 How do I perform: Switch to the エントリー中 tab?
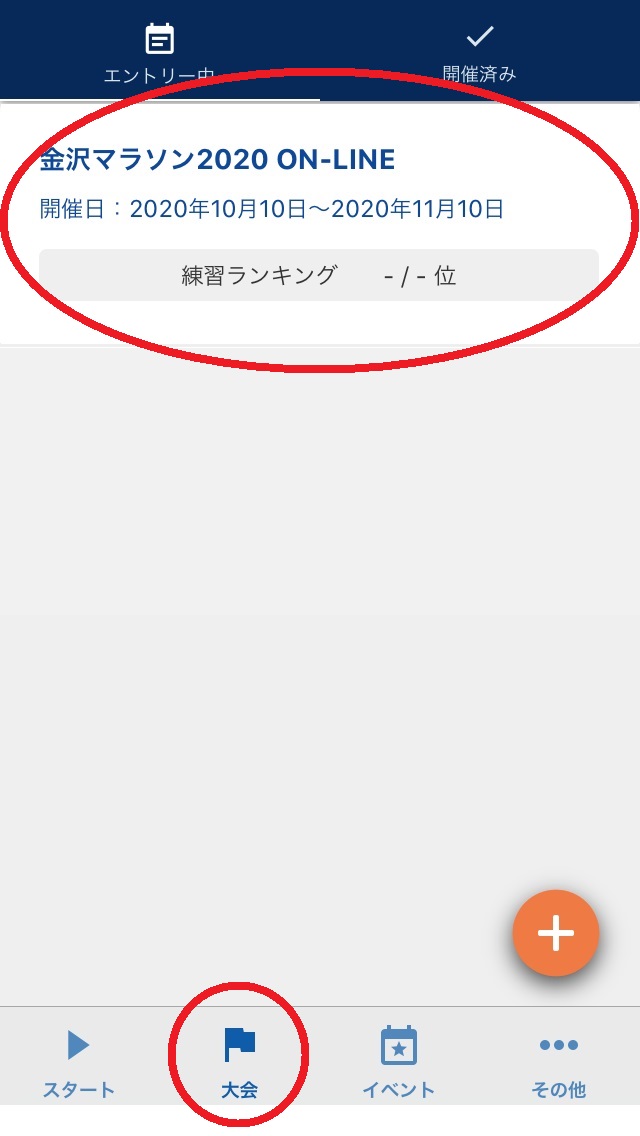[160, 52]
